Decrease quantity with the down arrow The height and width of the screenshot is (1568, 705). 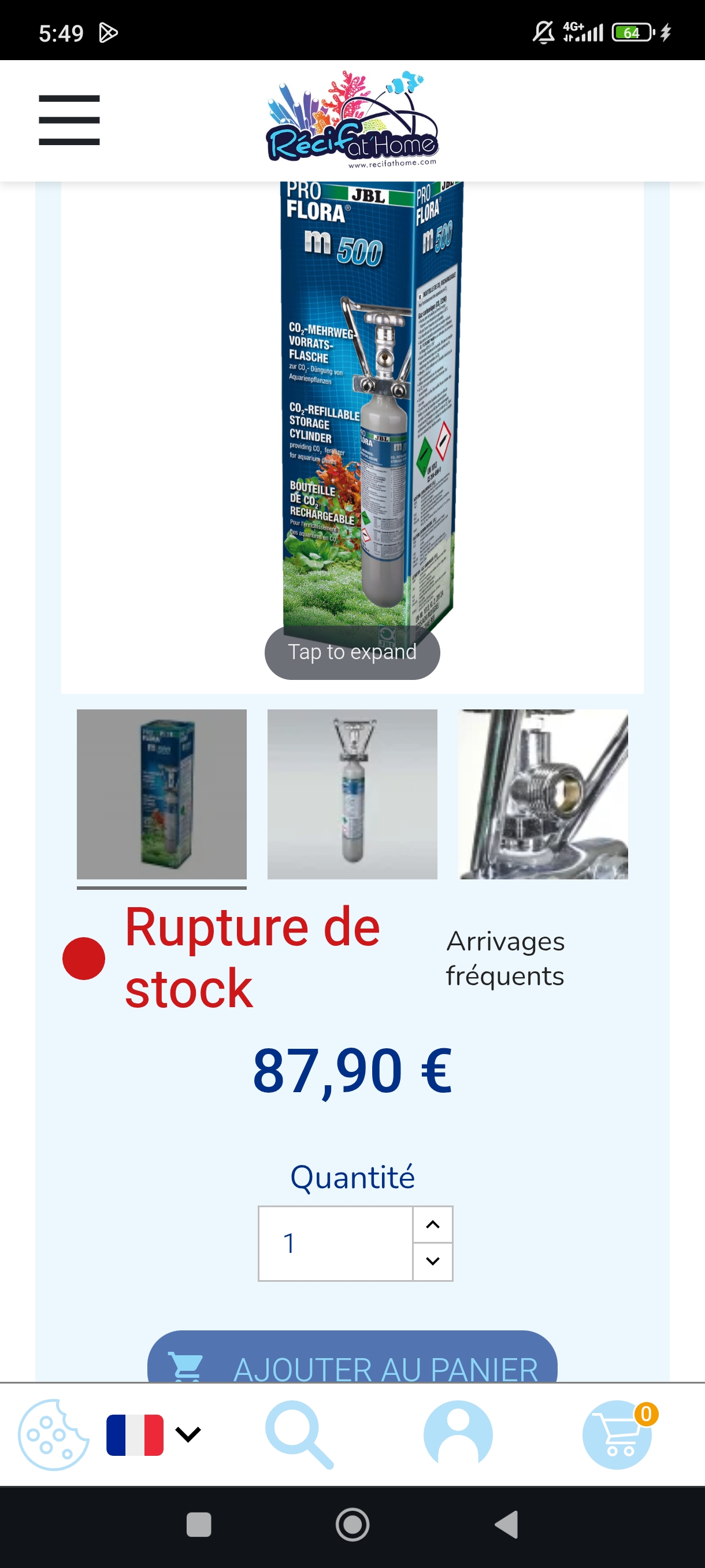(432, 1261)
